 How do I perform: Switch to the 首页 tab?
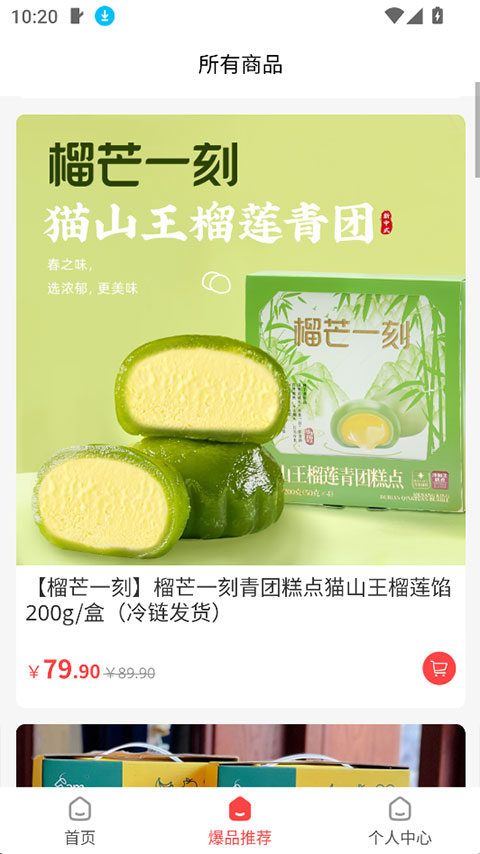point(80,821)
